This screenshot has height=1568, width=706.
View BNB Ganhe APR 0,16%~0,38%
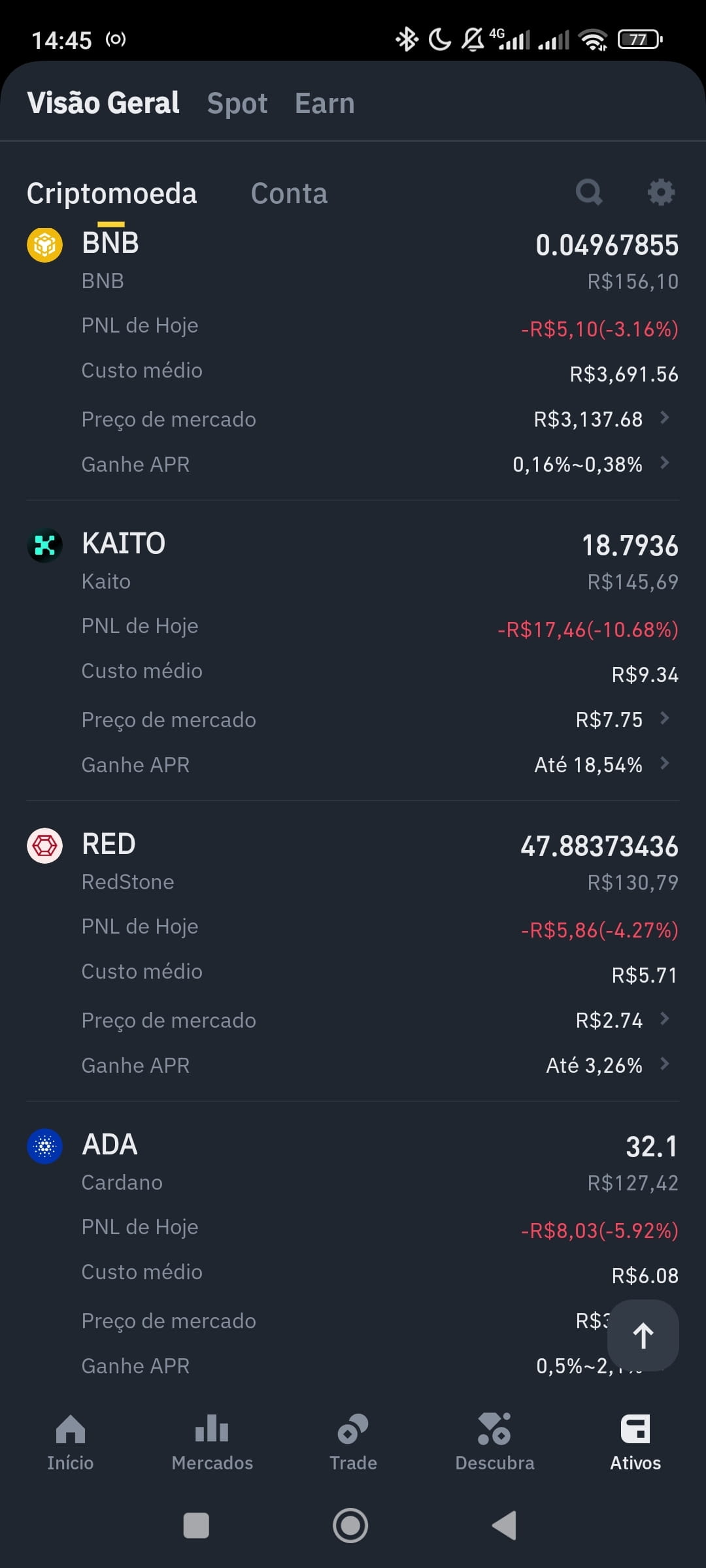point(591,464)
